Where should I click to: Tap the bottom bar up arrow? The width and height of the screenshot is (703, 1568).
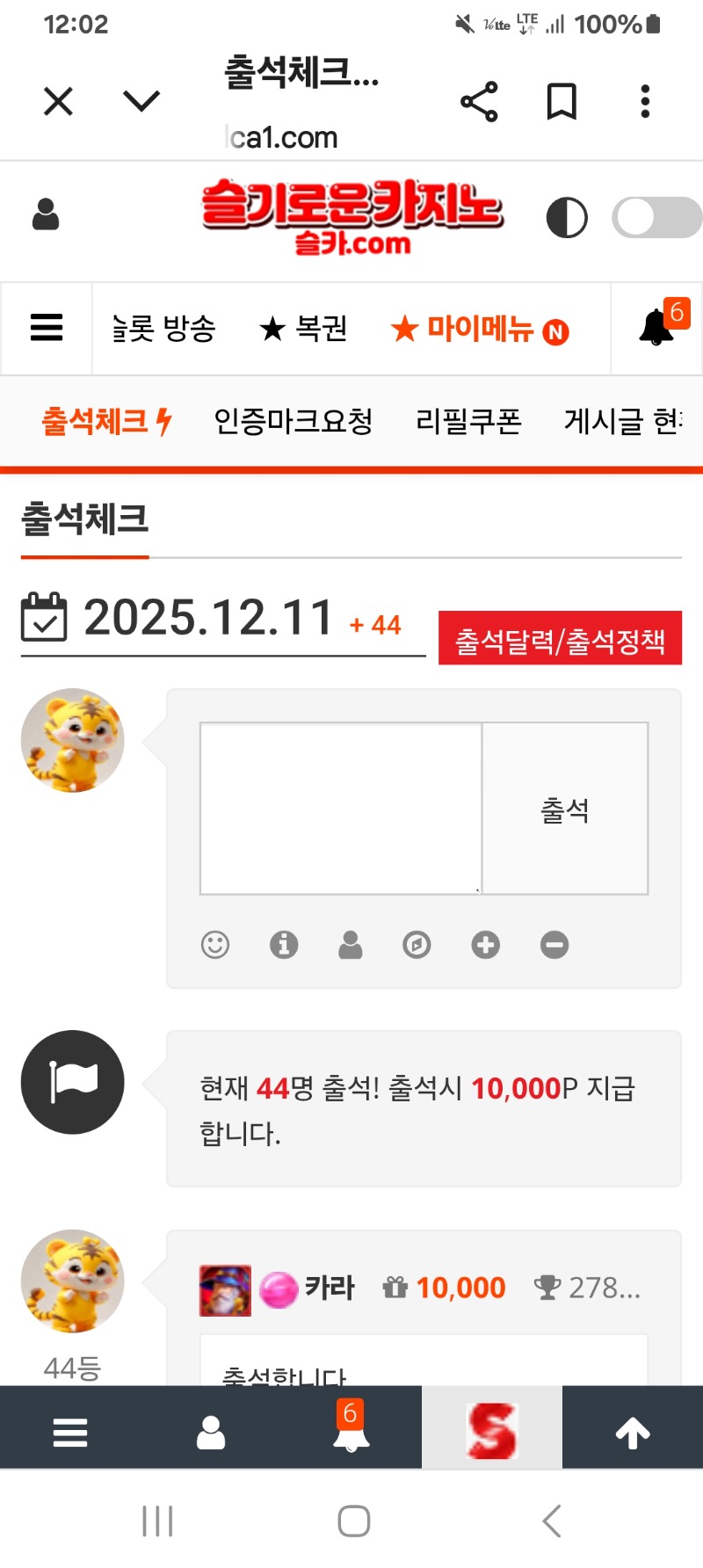coord(632,1433)
